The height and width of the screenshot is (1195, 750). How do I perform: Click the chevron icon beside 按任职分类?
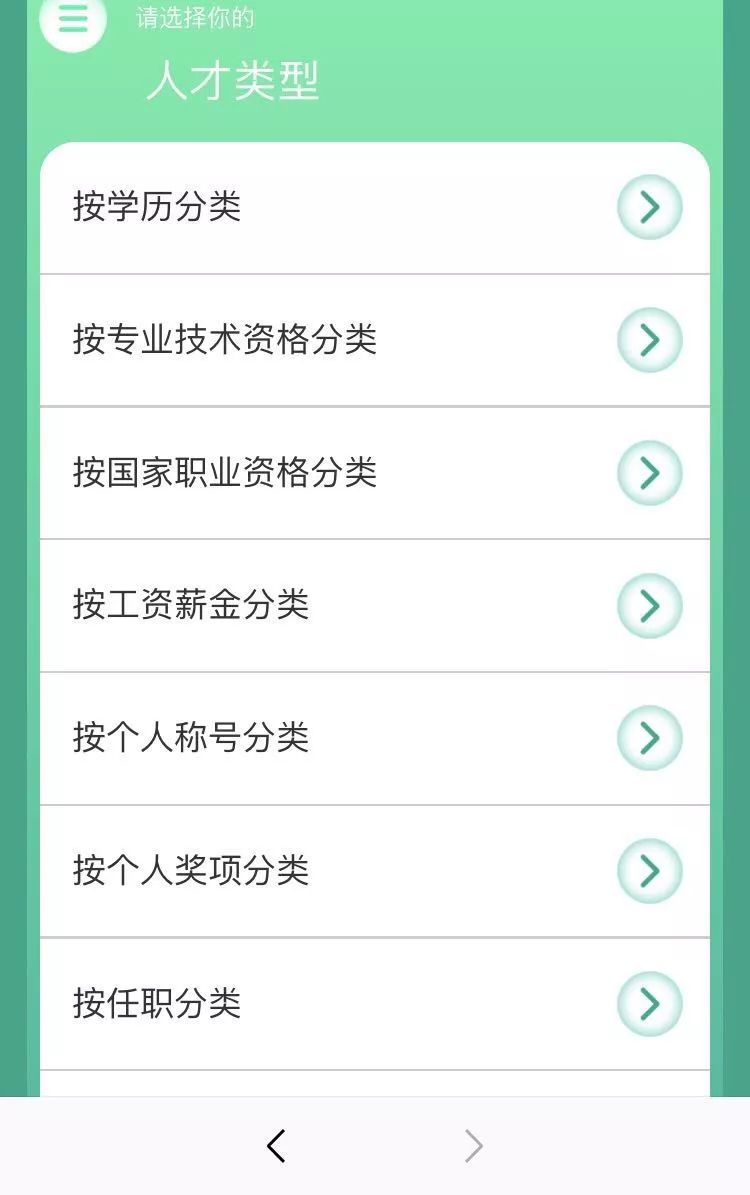pos(651,1005)
